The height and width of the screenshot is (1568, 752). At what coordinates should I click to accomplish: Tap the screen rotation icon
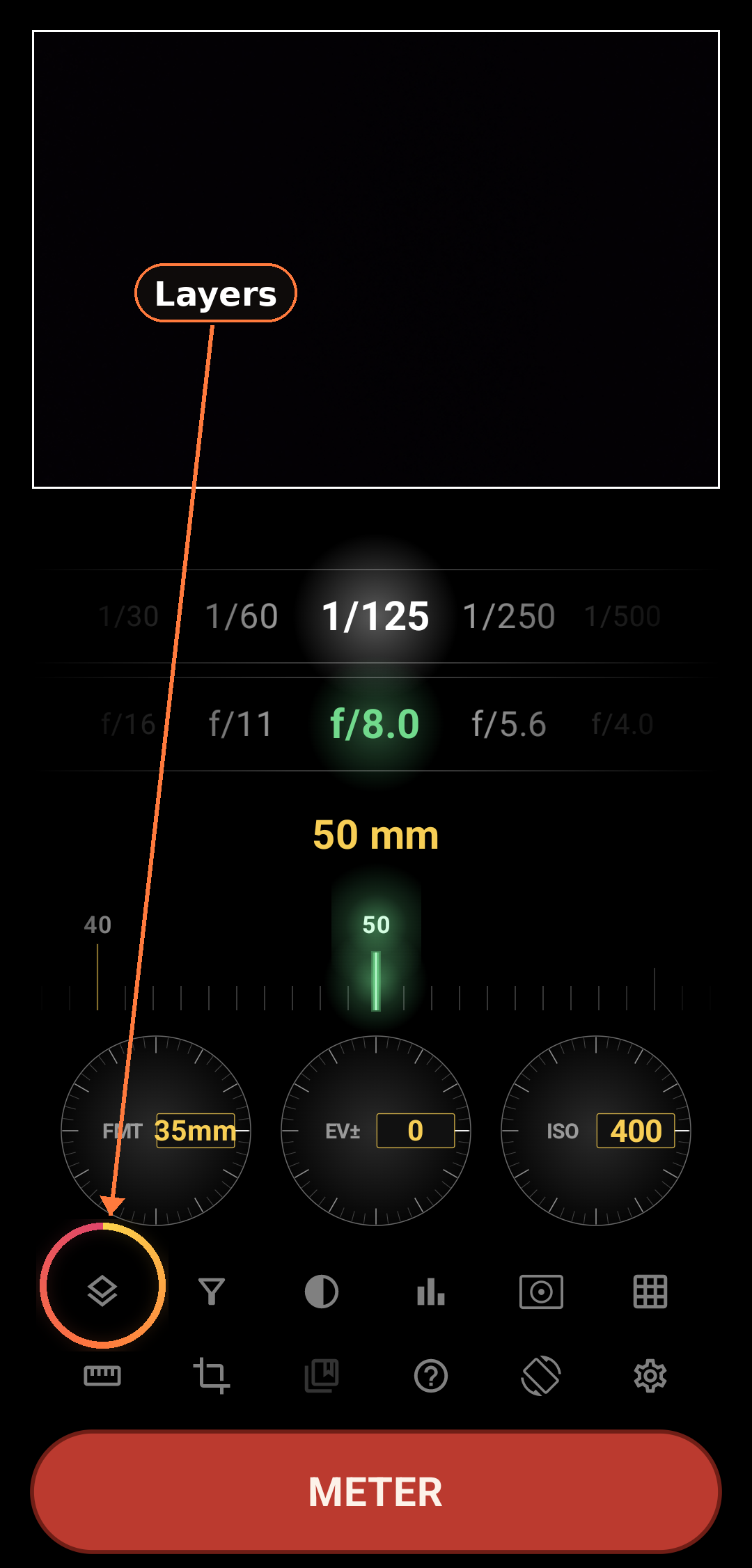point(541,1375)
